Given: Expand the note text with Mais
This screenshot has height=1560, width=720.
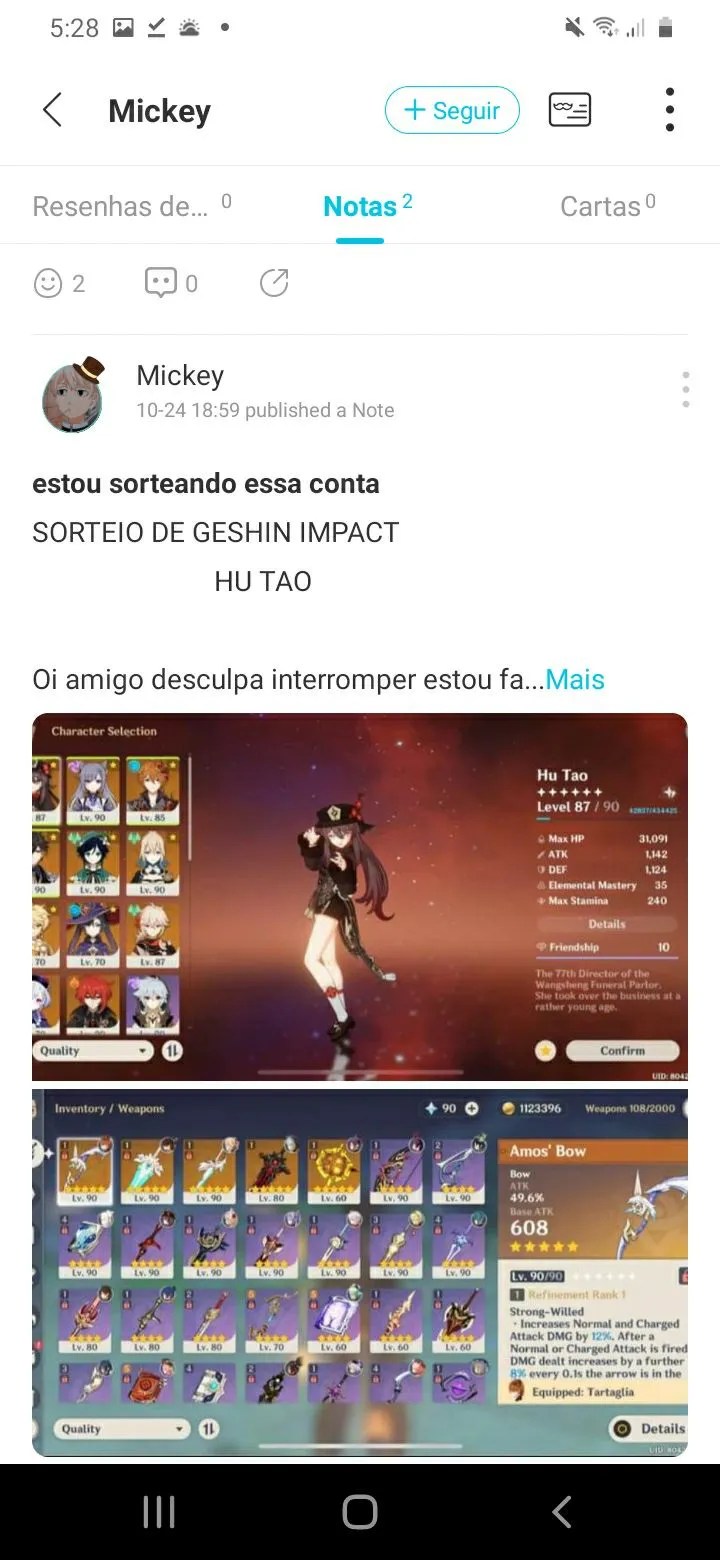Looking at the screenshot, I should (575, 680).
